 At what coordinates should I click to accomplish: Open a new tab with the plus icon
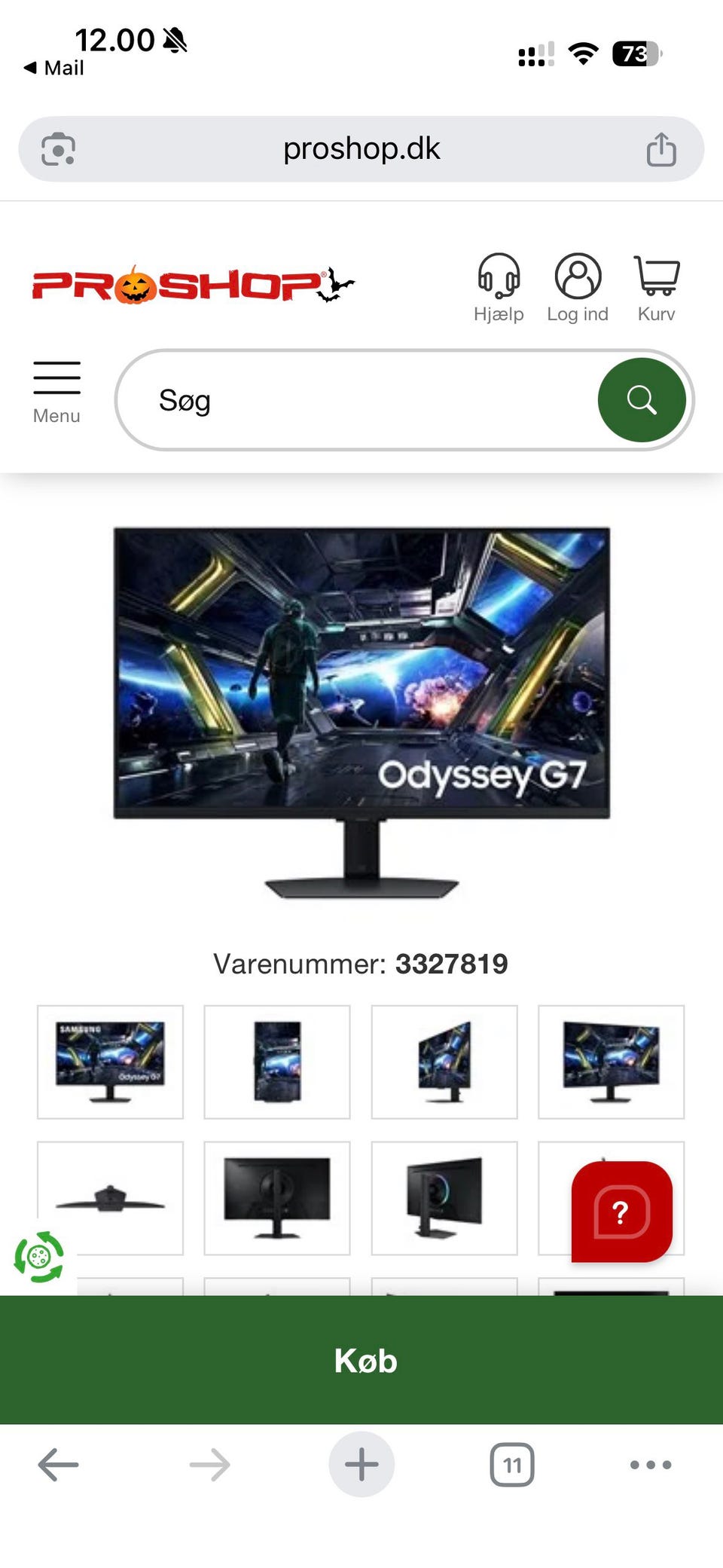tap(361, 1464)
